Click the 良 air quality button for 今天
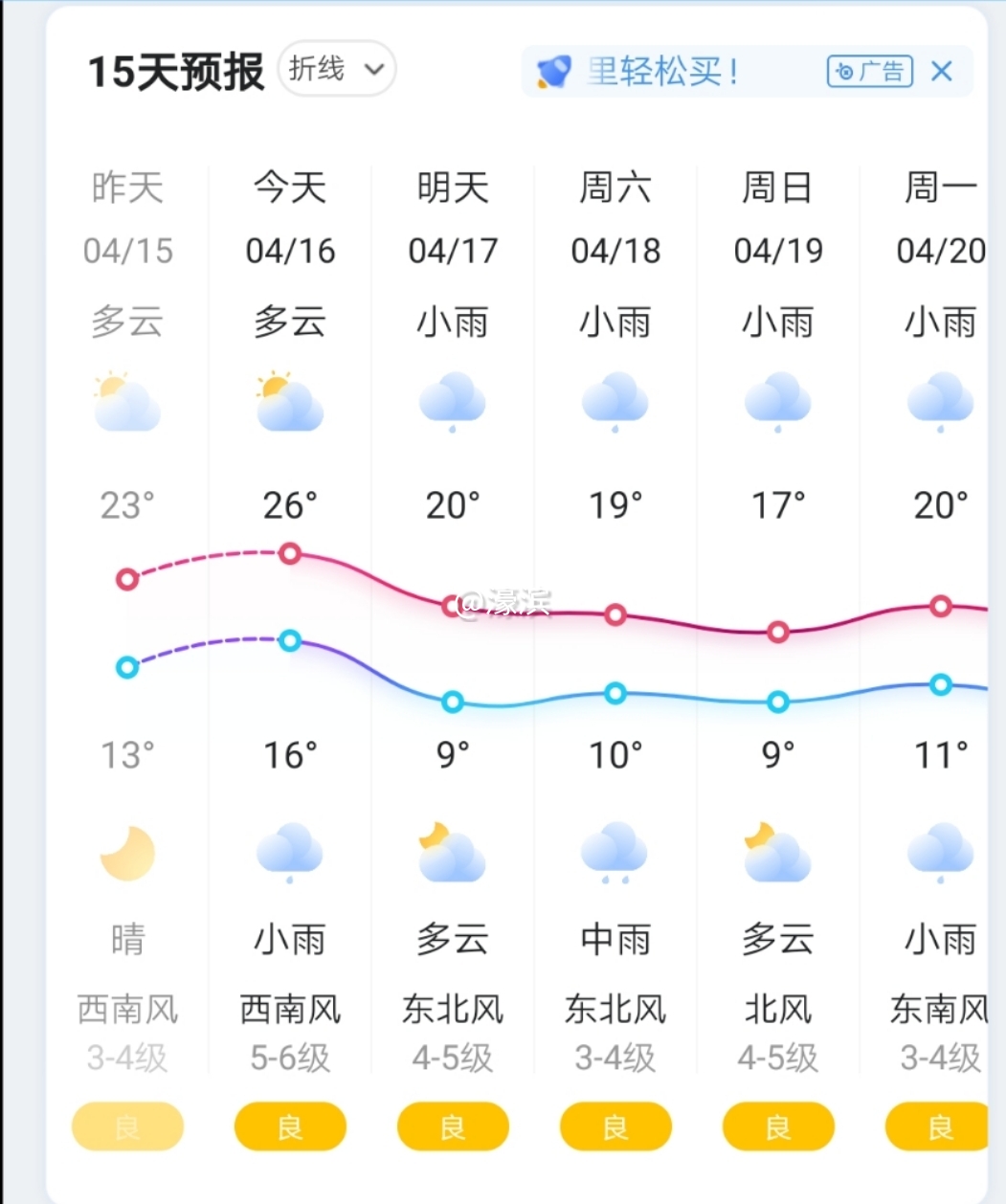The image size is (1006, 1204). [x=289, y=1126]
